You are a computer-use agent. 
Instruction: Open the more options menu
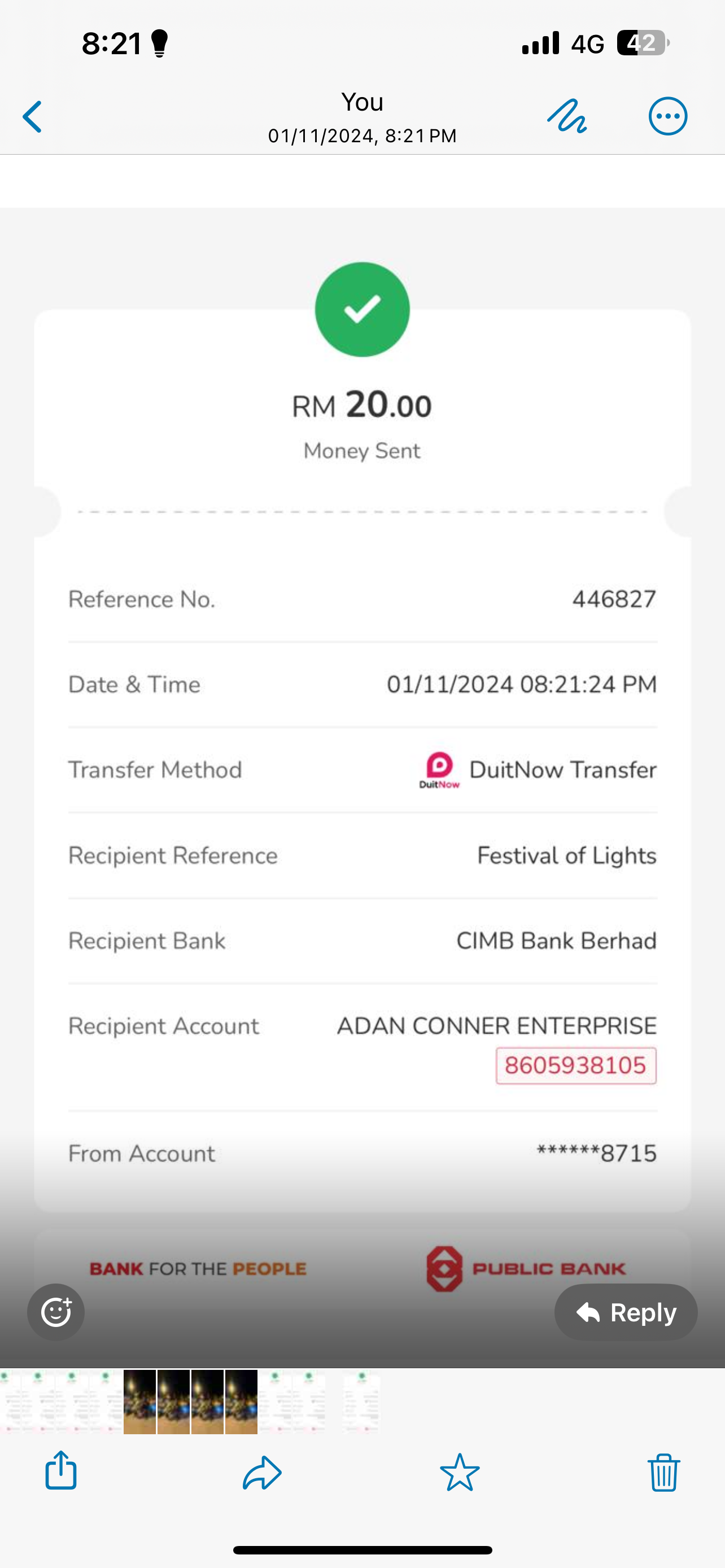click(668, 116)
